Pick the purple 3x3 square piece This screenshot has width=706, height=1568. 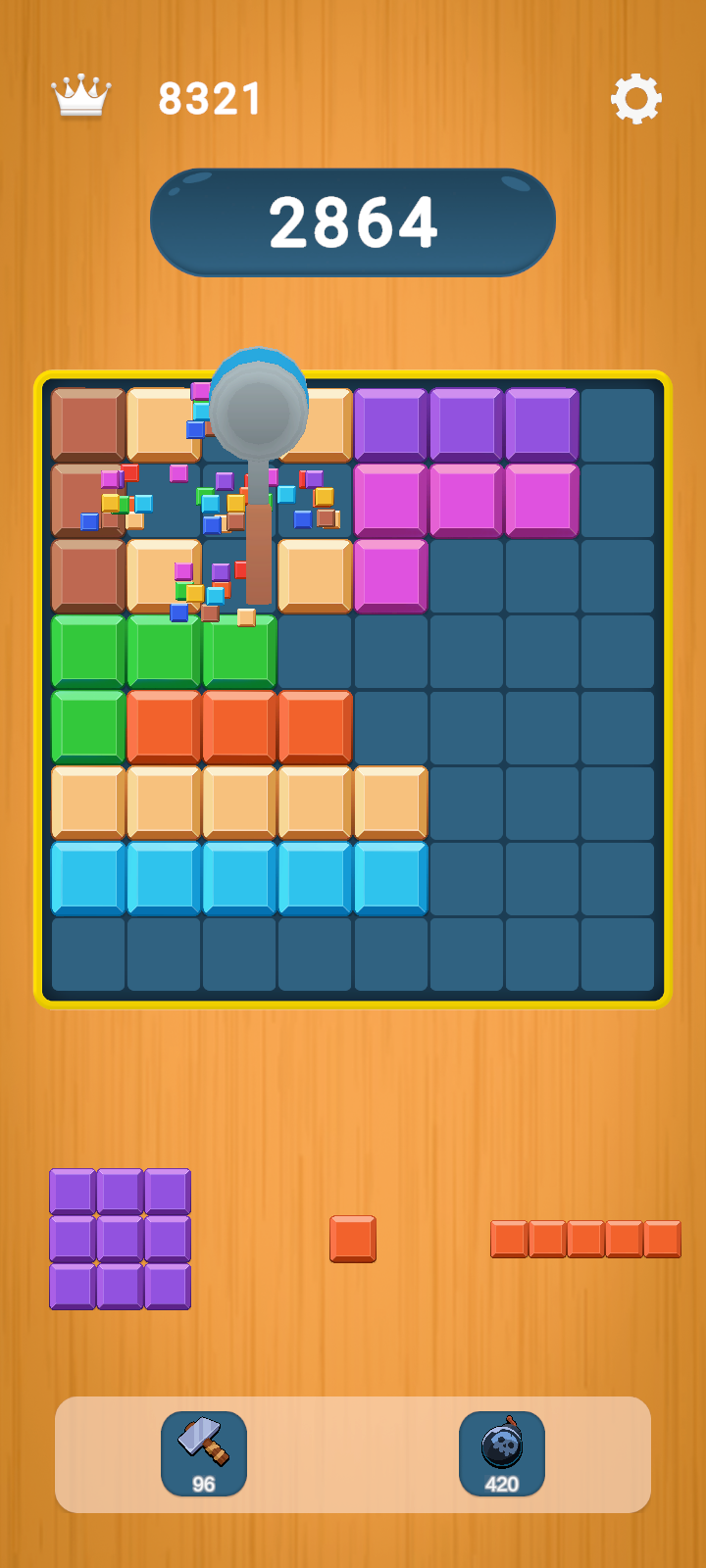(120, 1239)
